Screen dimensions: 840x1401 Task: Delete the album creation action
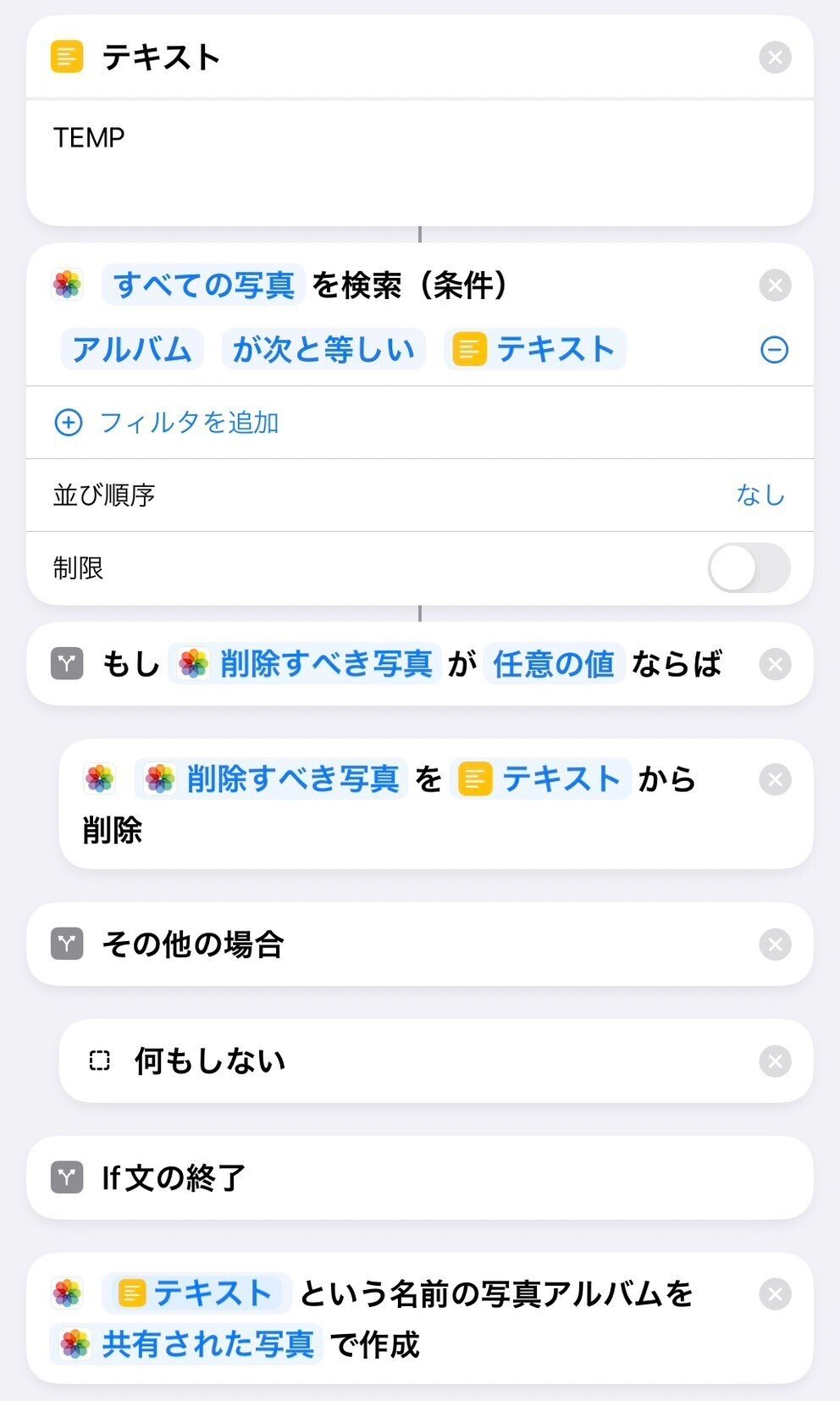(x=775, y=1294)
